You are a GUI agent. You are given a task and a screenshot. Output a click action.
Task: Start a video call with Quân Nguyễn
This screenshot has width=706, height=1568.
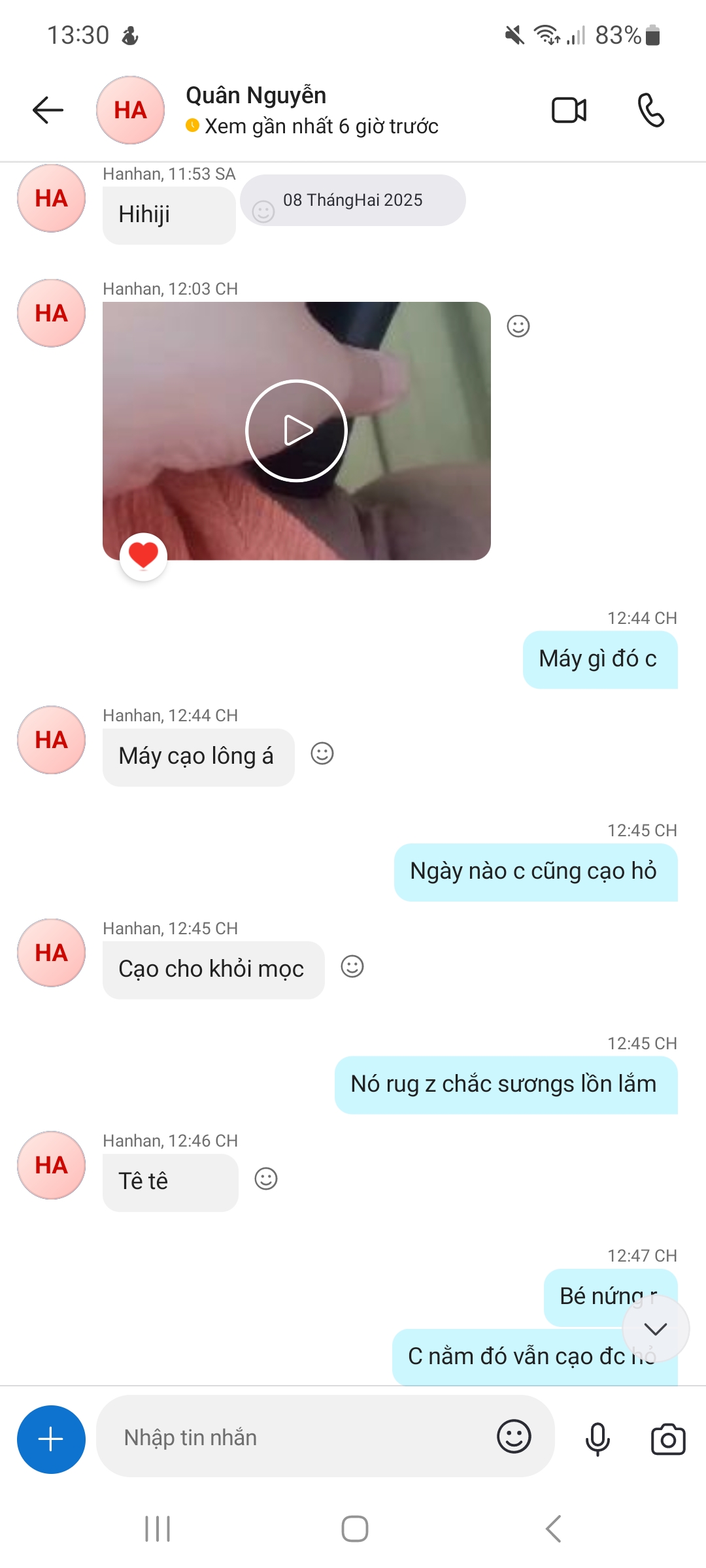pyautogui.click(x=569, y=110)
